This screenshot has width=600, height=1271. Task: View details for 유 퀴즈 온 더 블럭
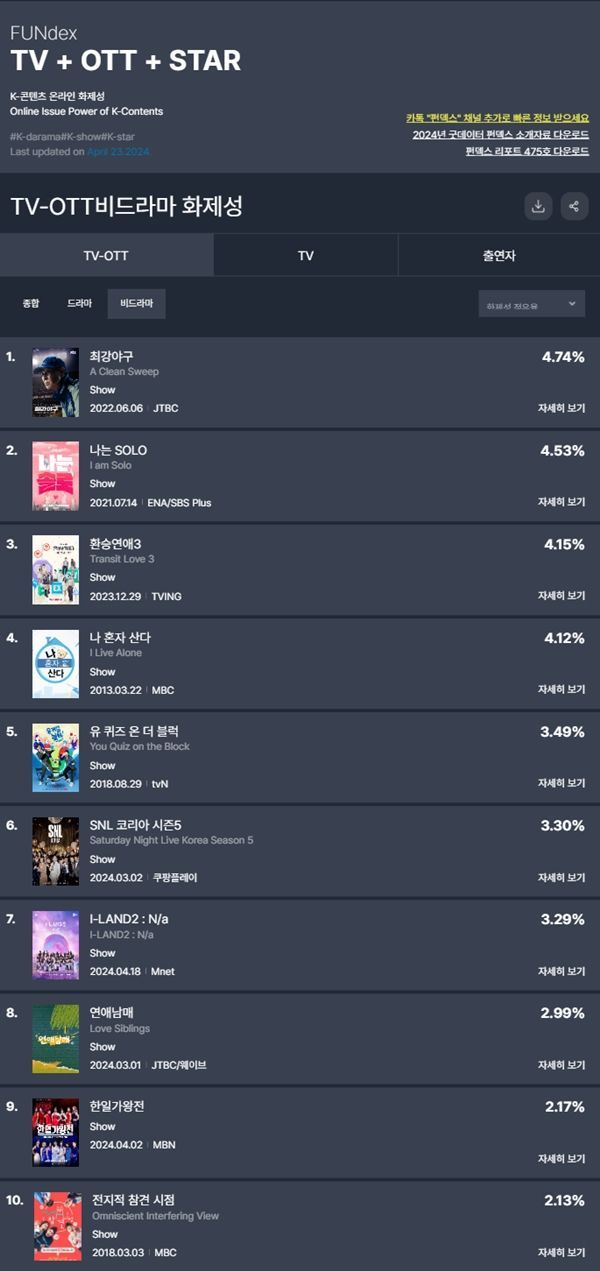[562, 783]
